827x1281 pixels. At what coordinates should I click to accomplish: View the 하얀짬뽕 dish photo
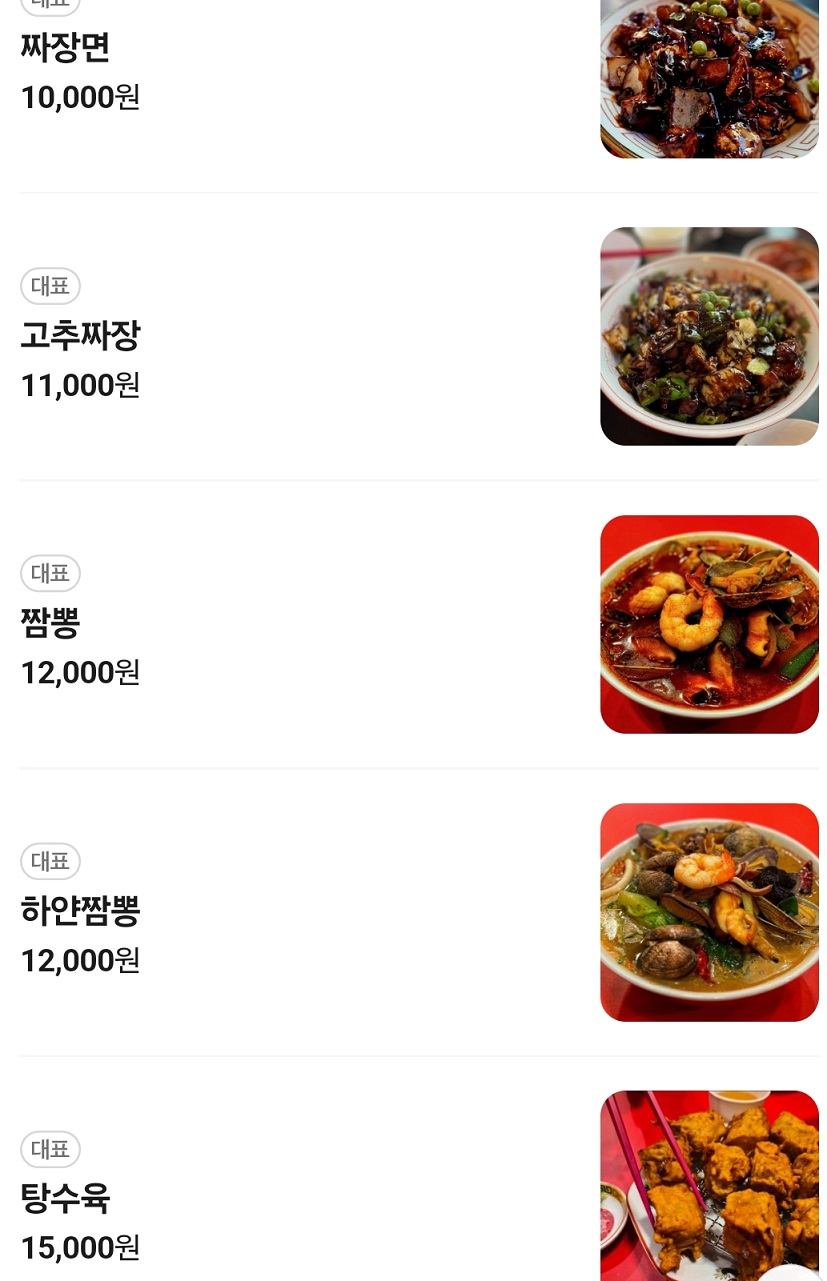point(709,911)
